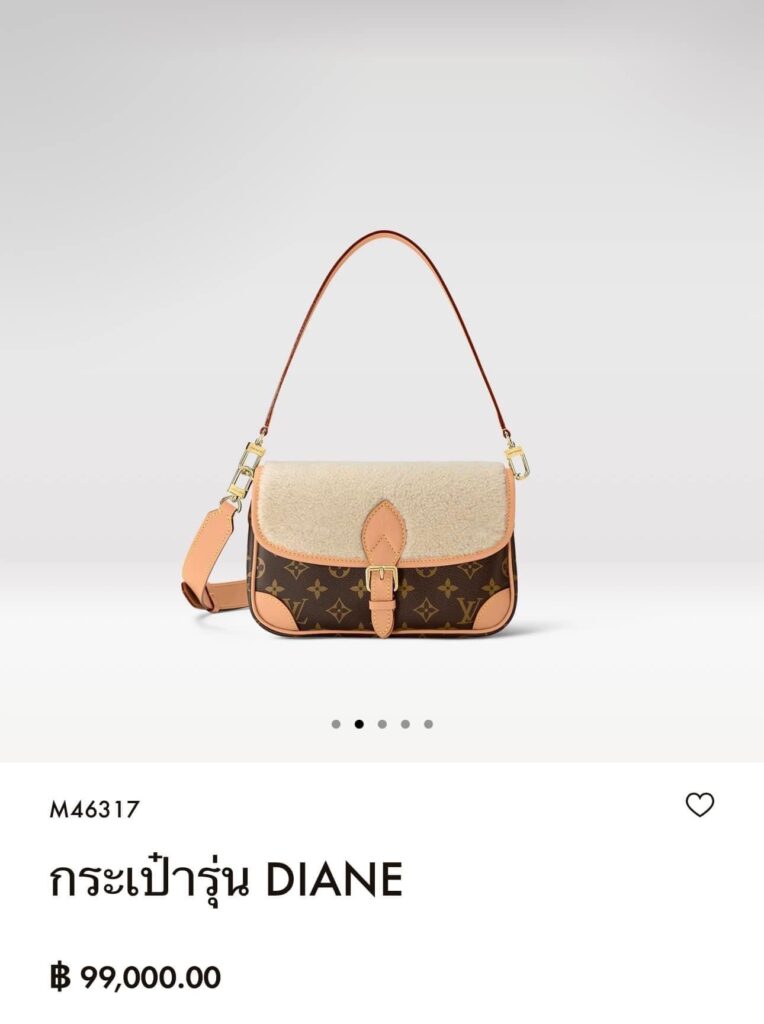Jump to the third image indicator dot
Image resolution: width=764 pixels, height=1024 pixels.
tap(382, 724)
